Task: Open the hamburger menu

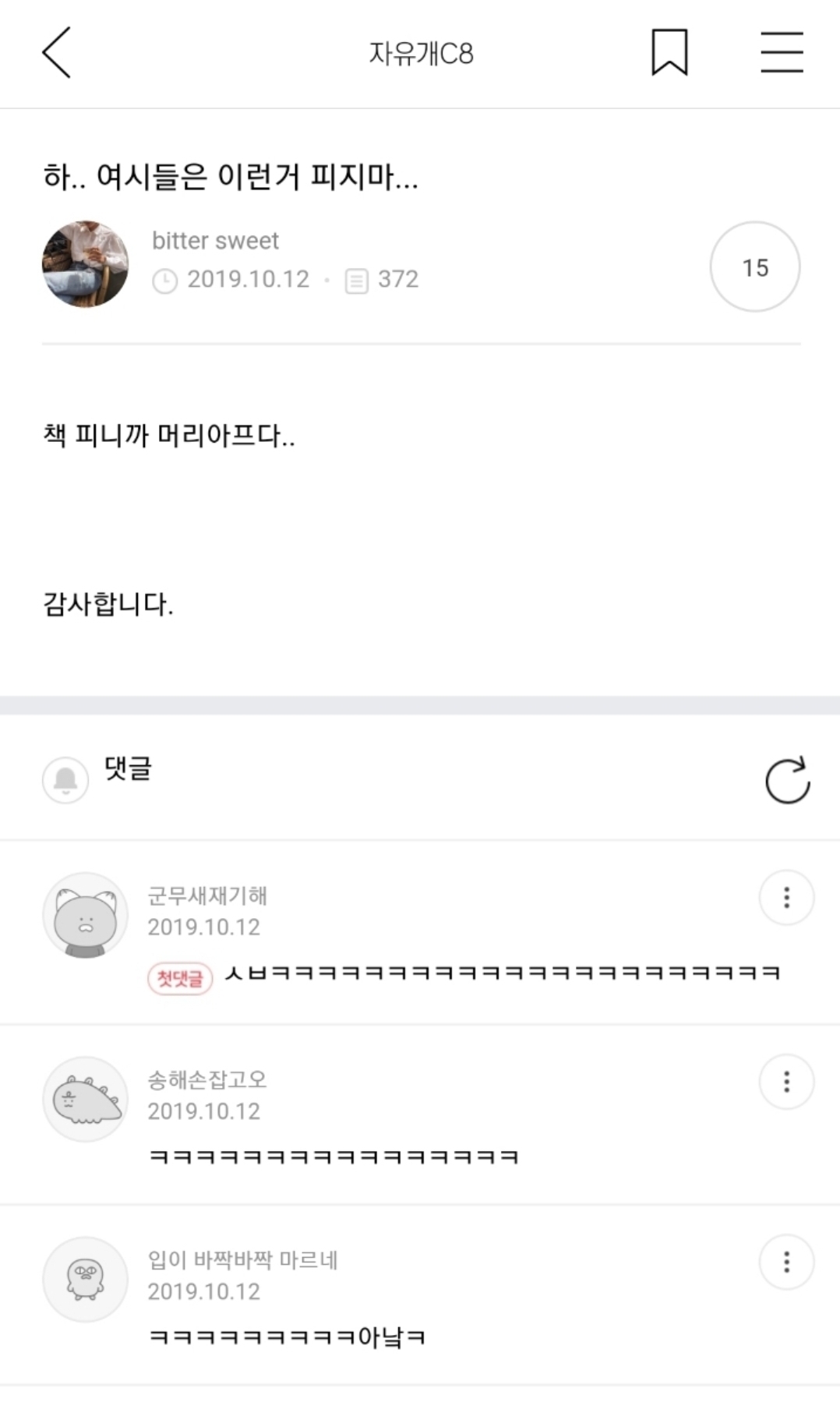Action: pyautogui.click(x=782, y=52)
